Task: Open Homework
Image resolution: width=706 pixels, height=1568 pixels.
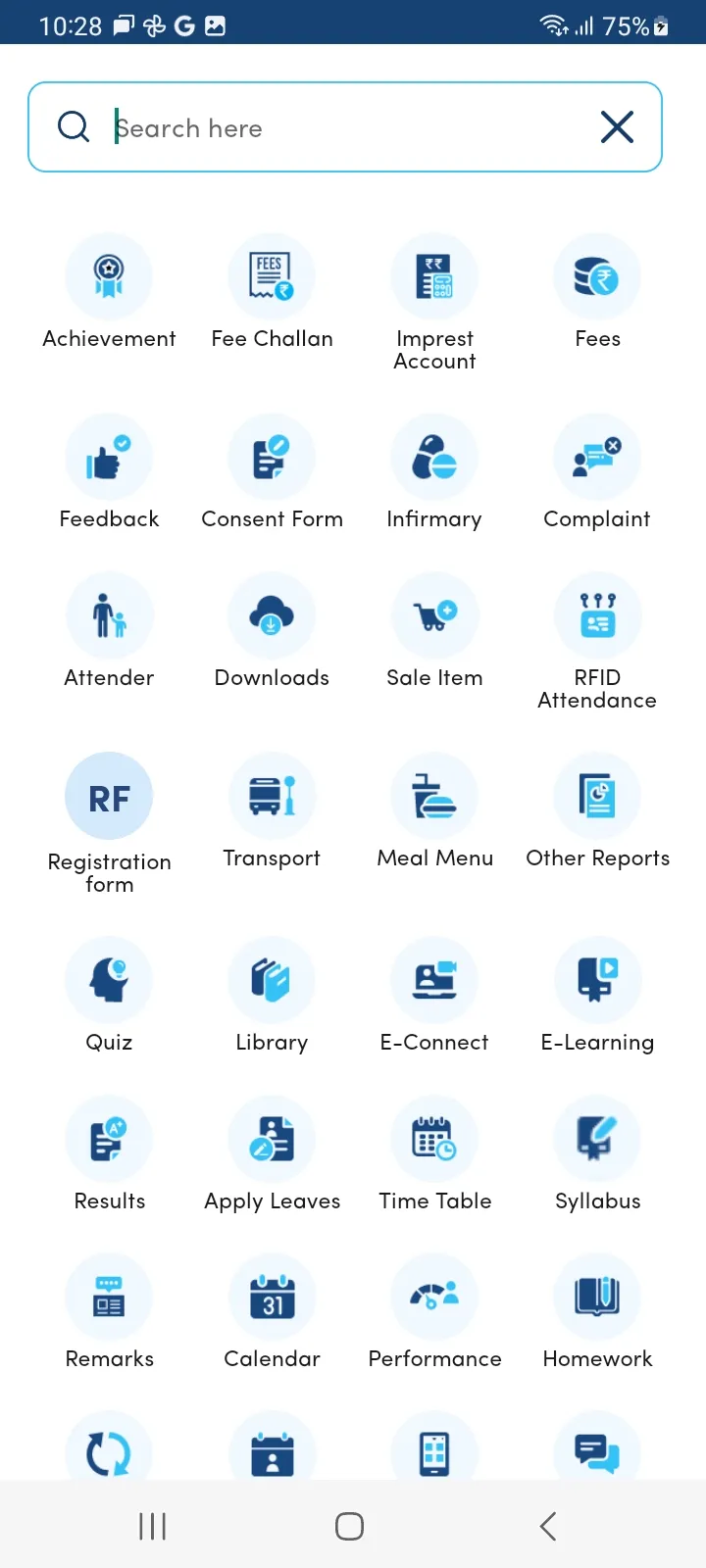Action: (x=597, y=1298)
